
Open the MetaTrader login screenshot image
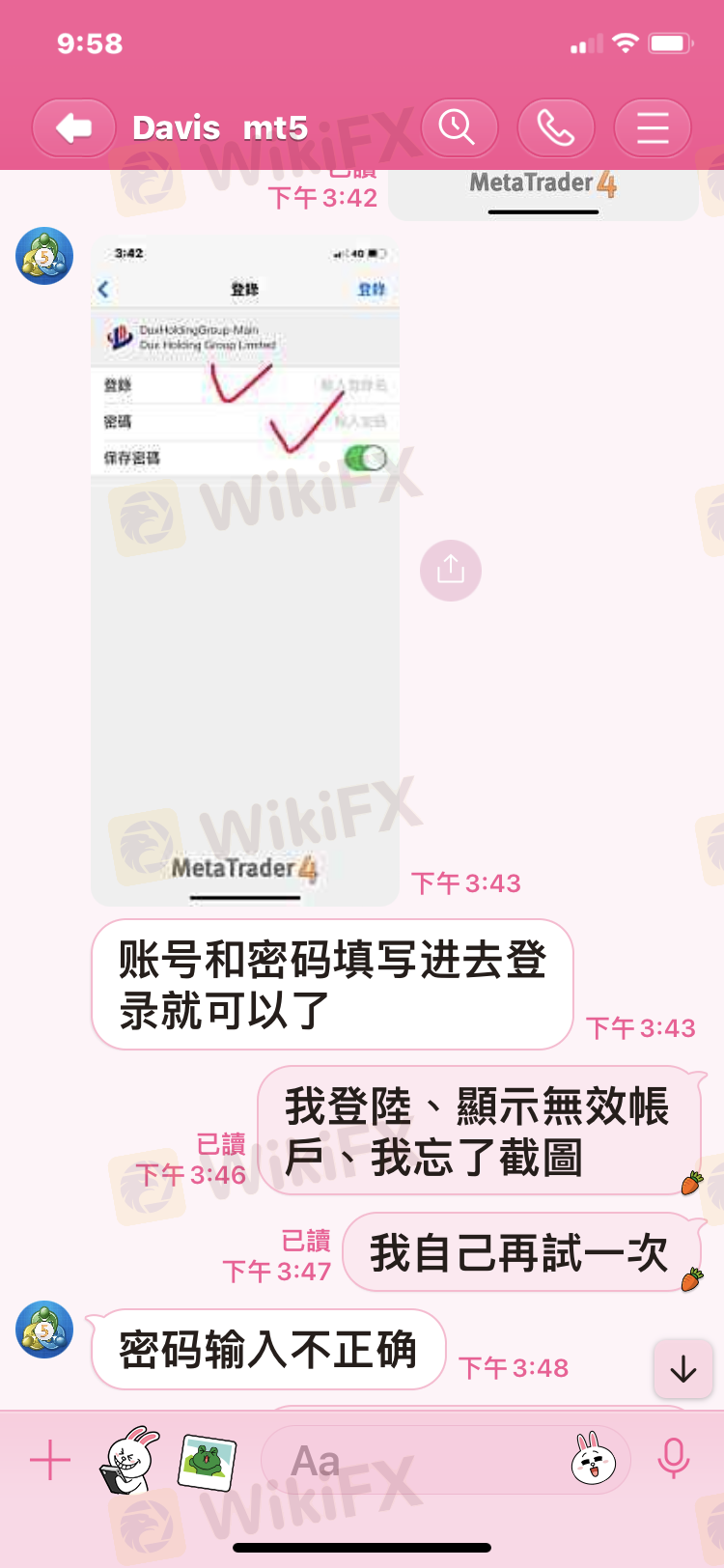[245, 570]
